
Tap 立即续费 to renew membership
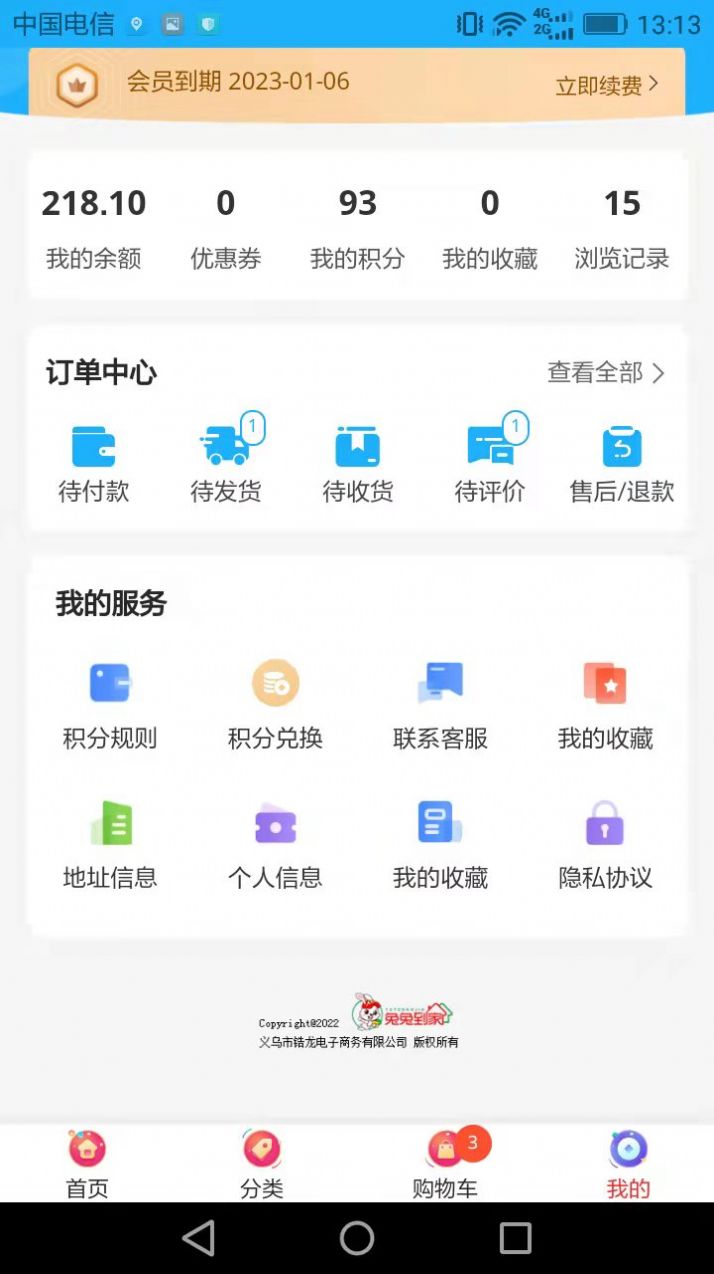(606, 85)
